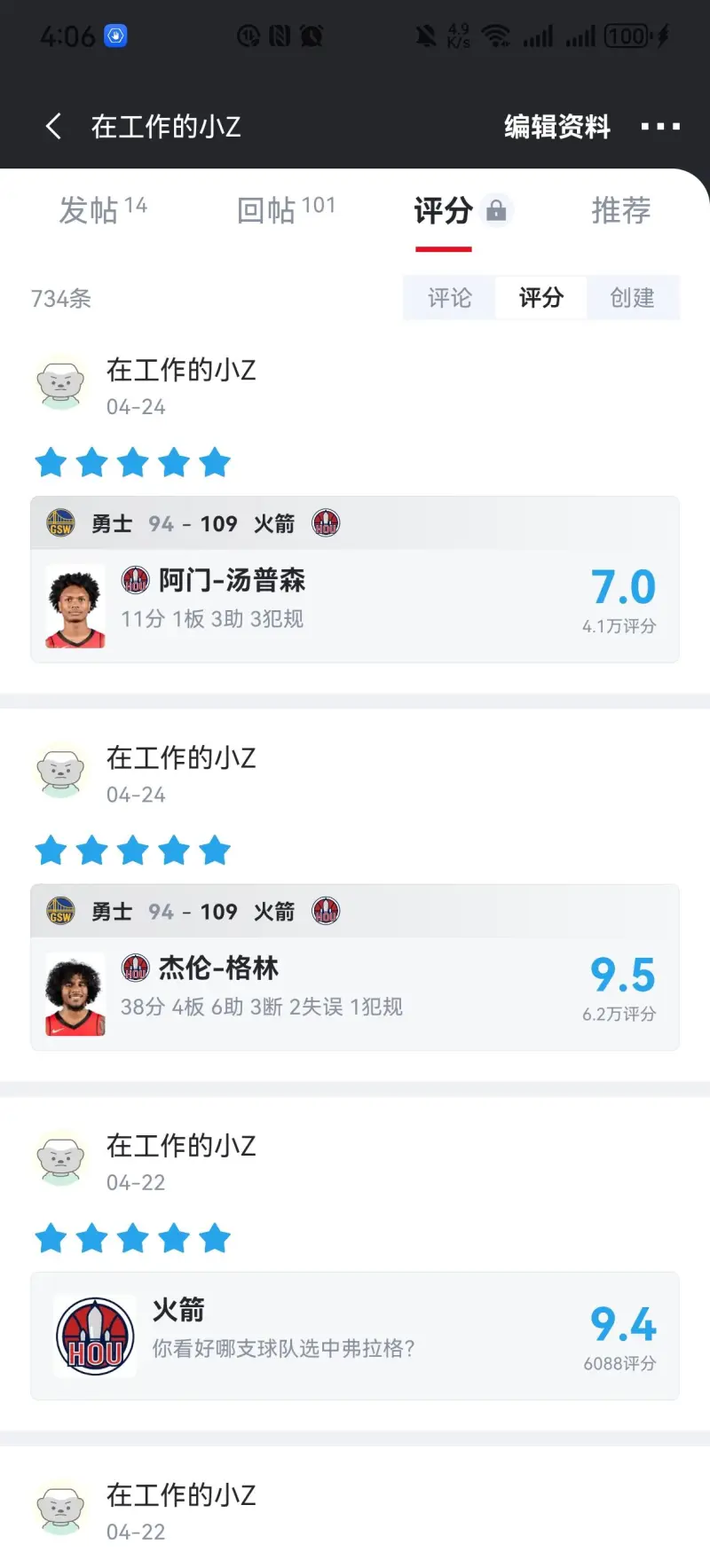Image resolution: width=710 pixels, height=1568 pixels.
Task: Switch to the 回帖 tab
Action: (x=286, y=210)
